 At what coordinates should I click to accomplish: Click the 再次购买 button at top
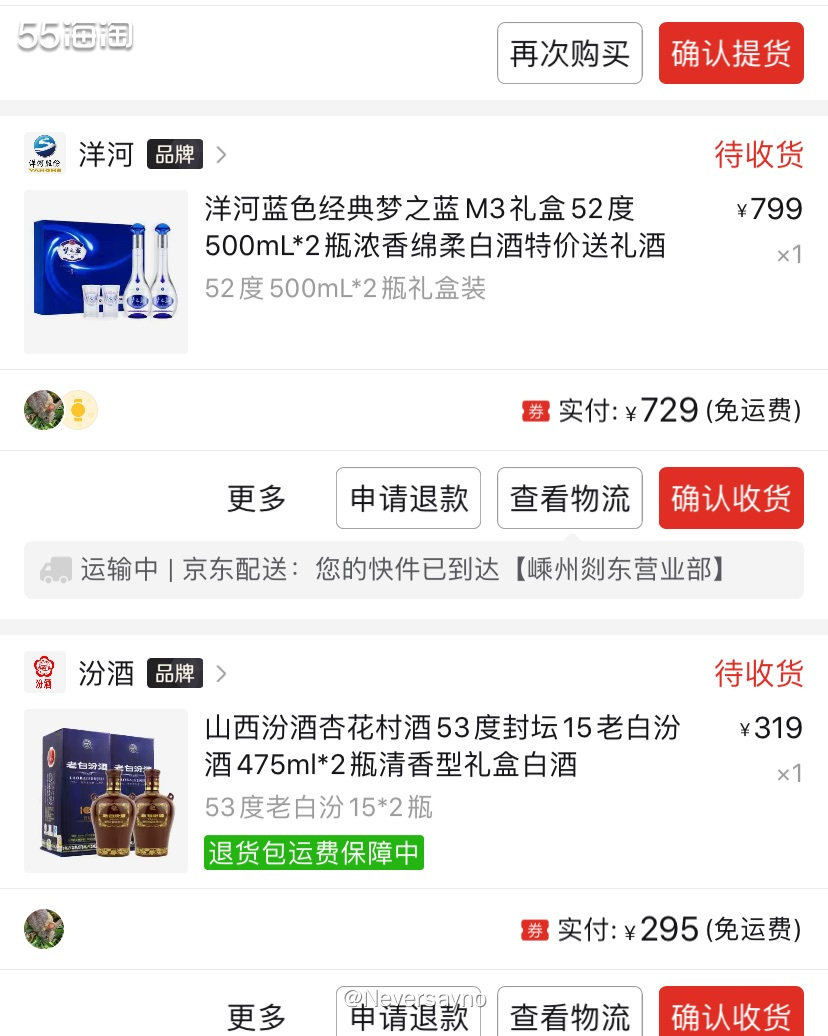(x=569, y=53)
